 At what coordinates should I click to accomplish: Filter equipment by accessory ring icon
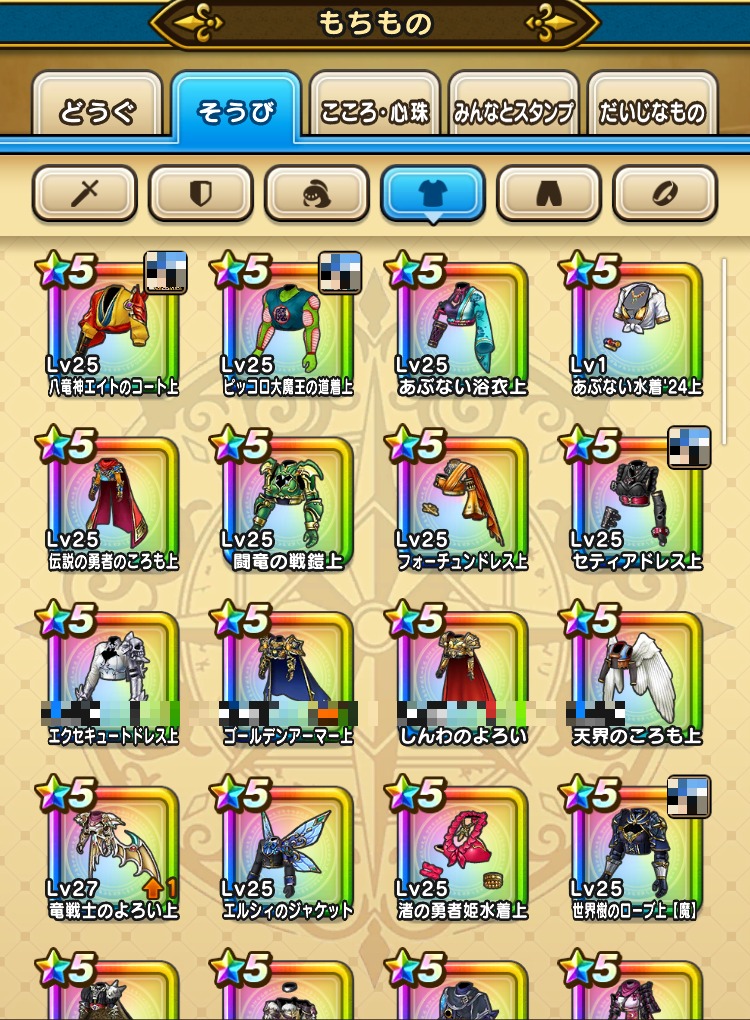[664, 192]
